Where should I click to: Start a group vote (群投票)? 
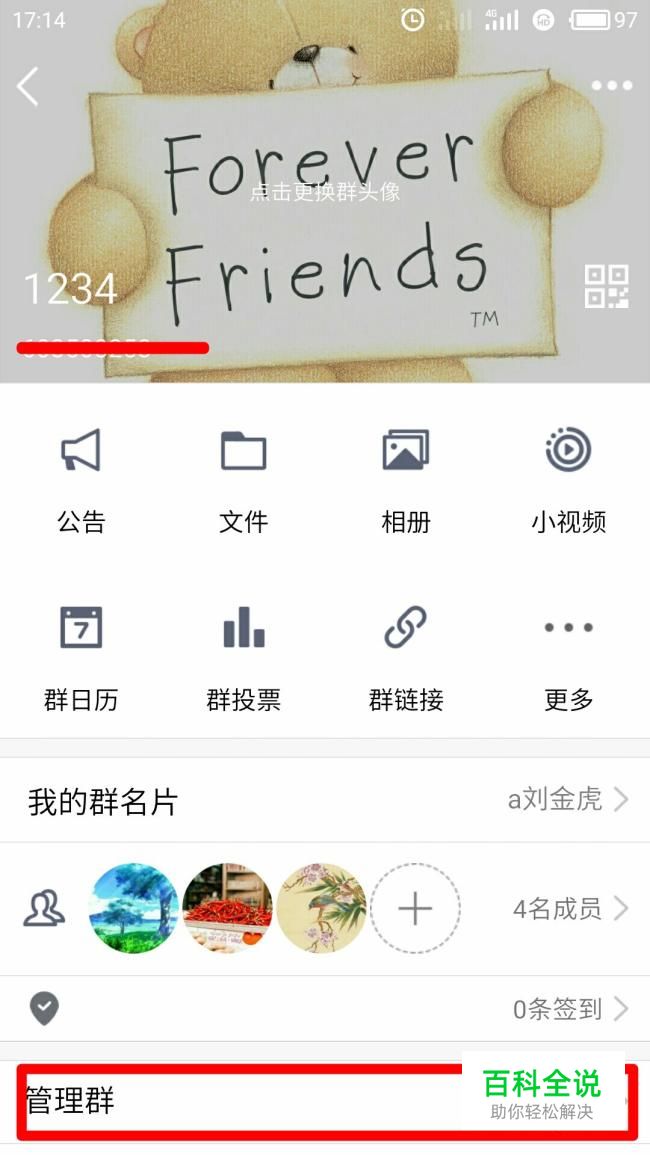[x=243, y=656]
